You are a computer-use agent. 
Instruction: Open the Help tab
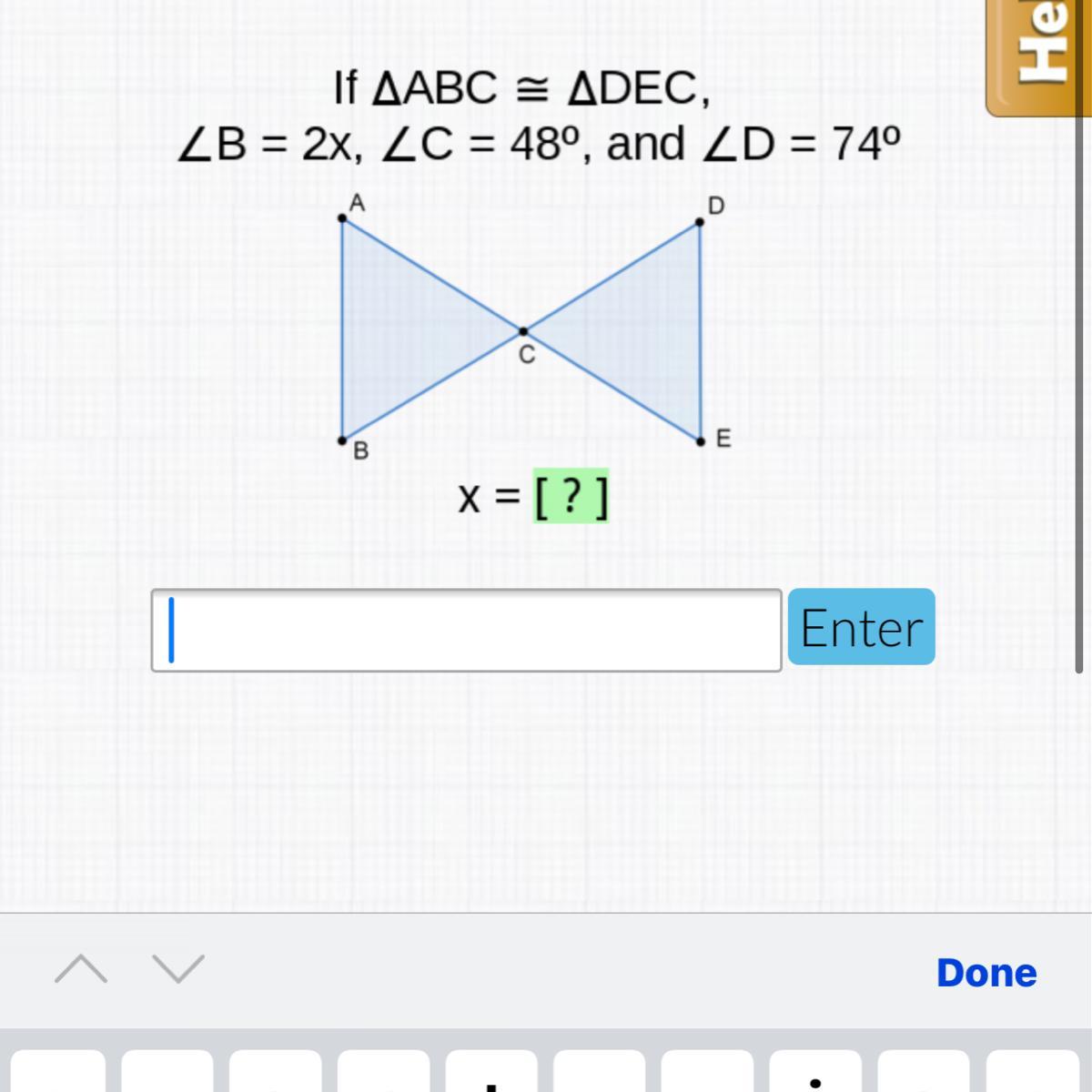[1041, 55]
